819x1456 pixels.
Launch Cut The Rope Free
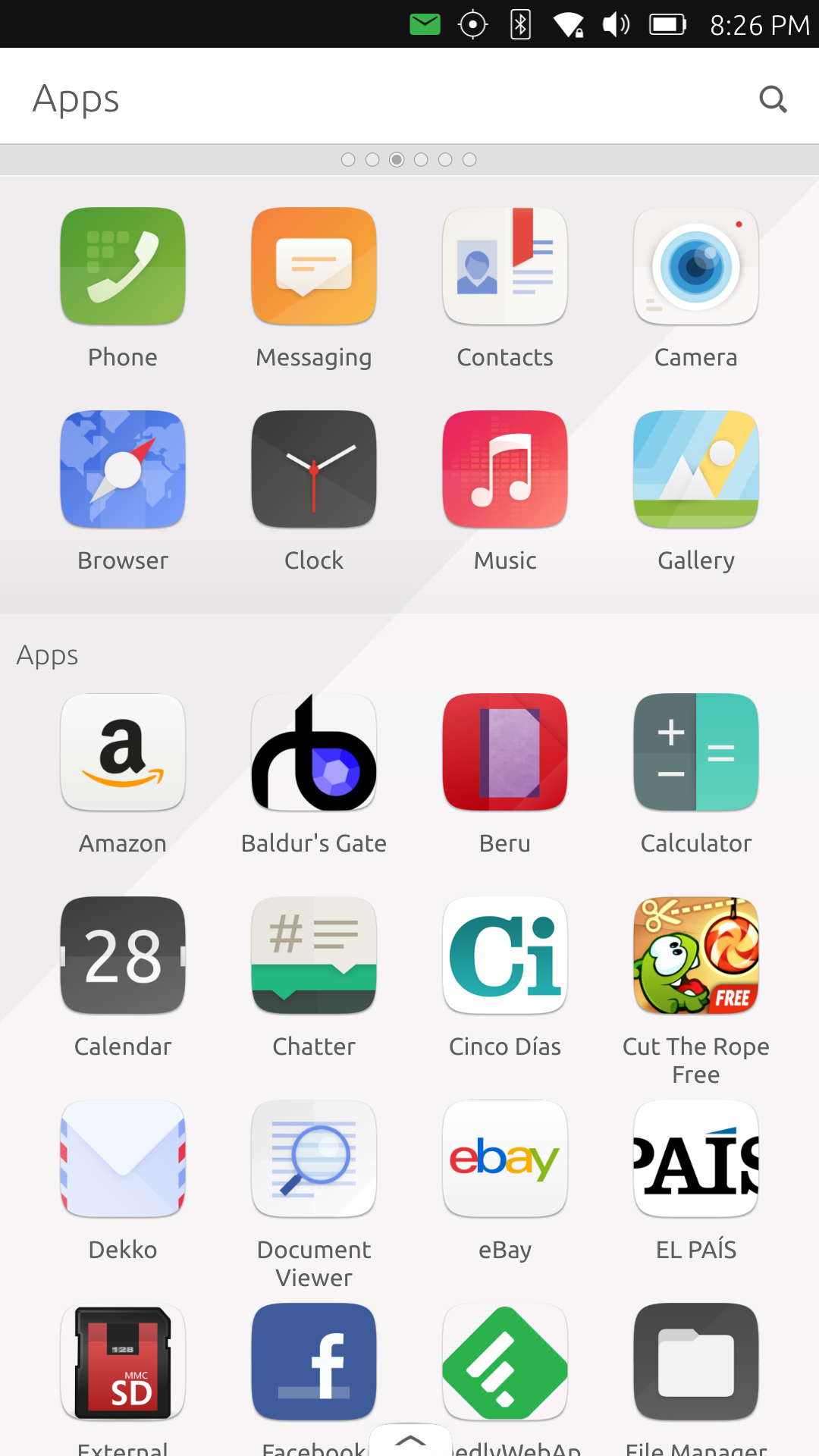tap(696, 955)
